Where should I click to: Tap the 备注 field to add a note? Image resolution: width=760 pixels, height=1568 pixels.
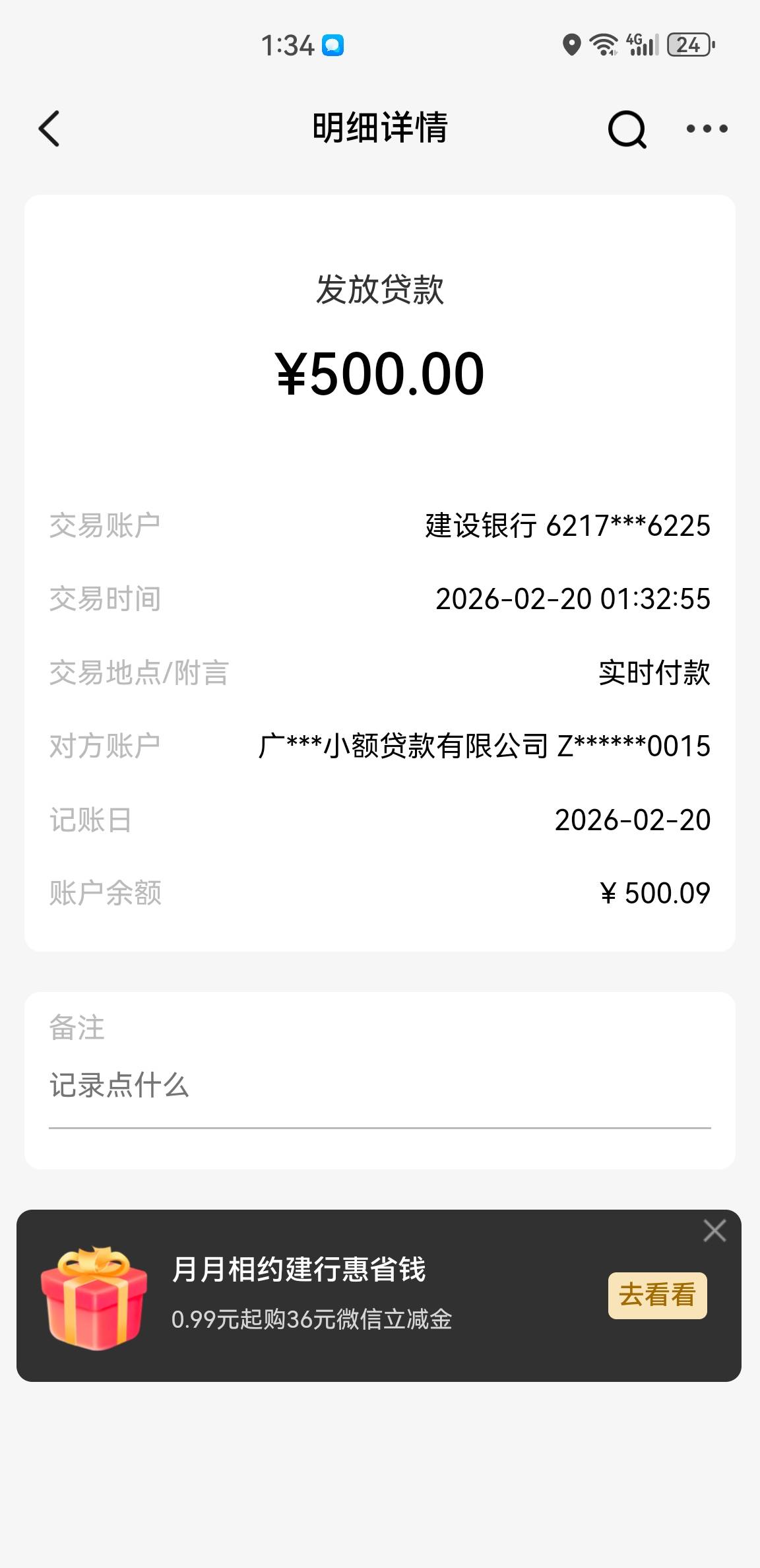pyautogui.click(x=379, y=1086)
